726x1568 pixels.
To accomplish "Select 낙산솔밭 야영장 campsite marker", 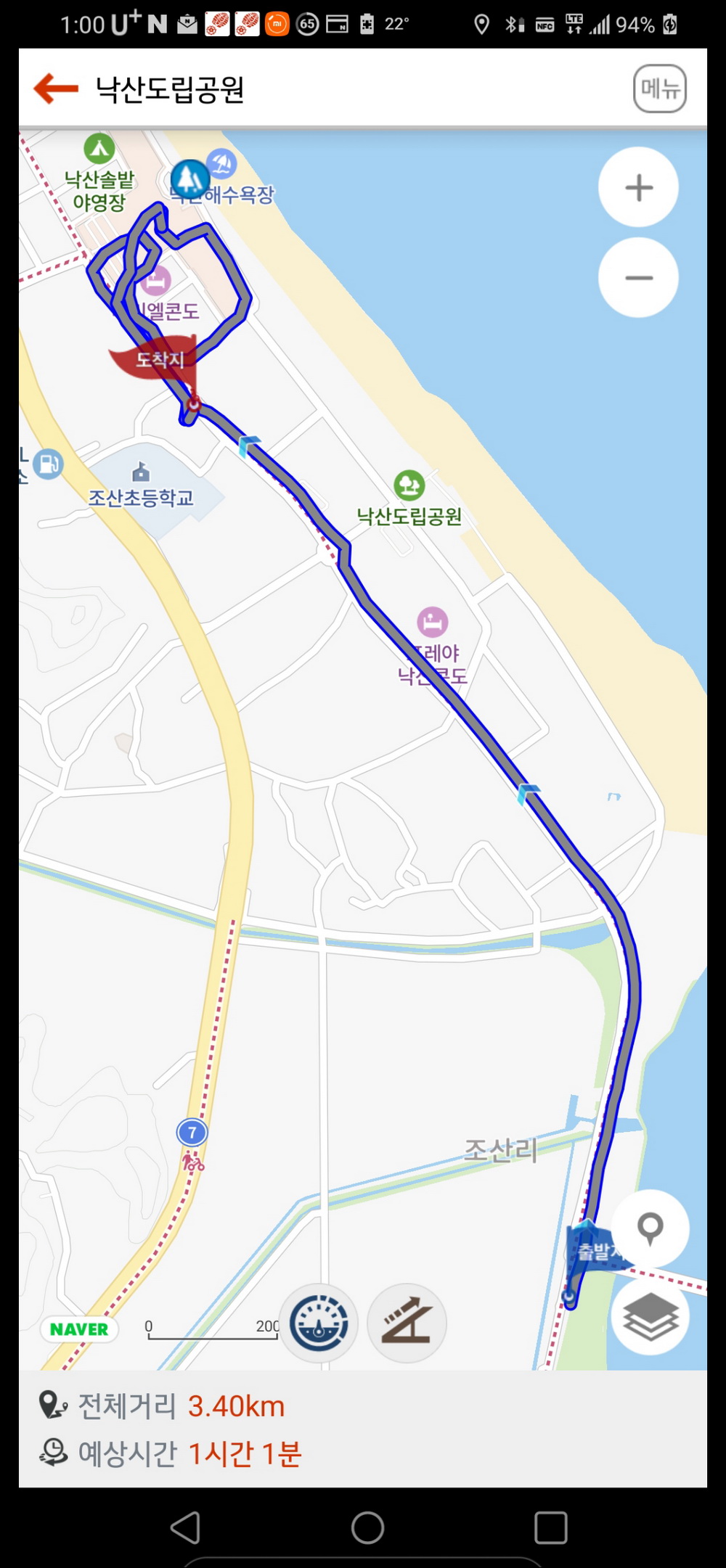I will coord(99,149).
